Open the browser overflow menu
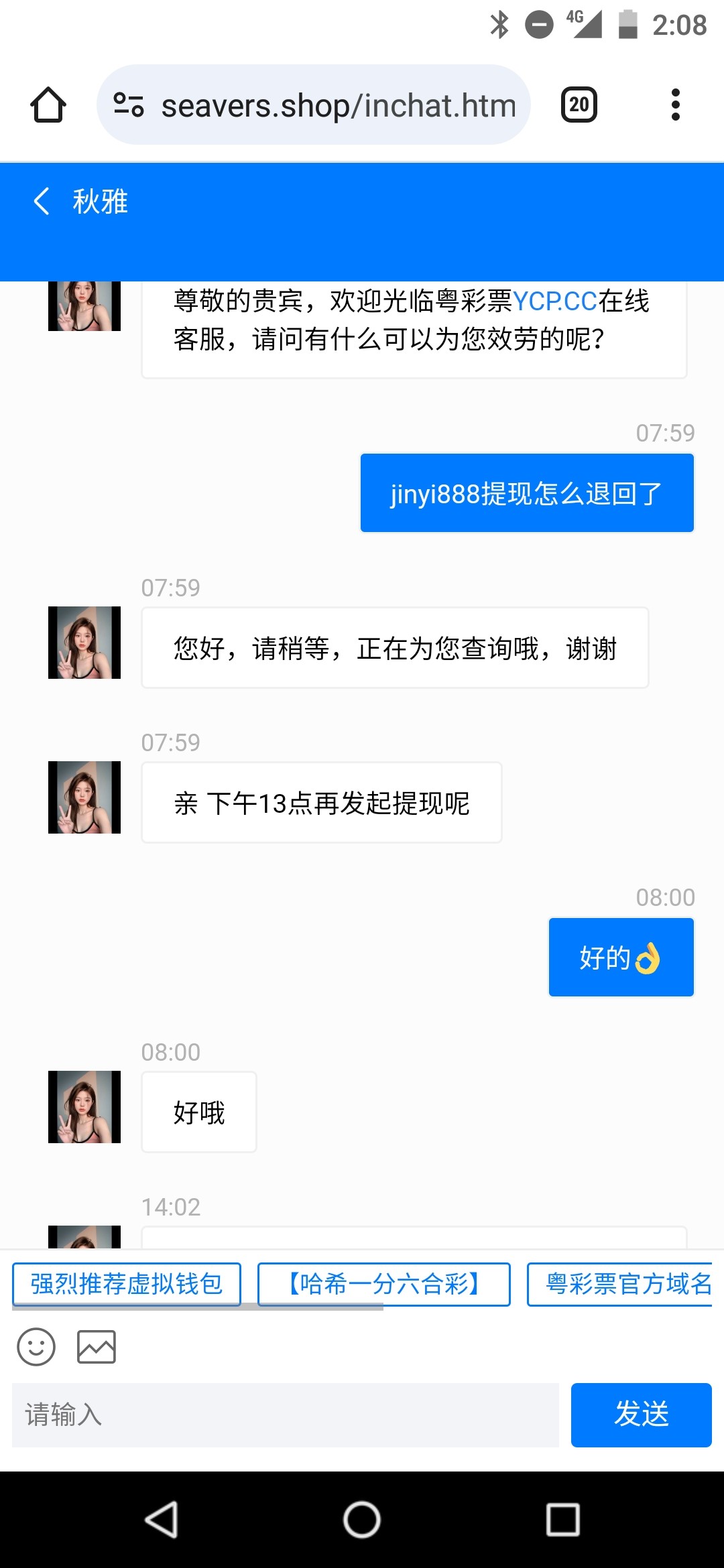Screen dimensions: 724x1568 pos(675,105)
